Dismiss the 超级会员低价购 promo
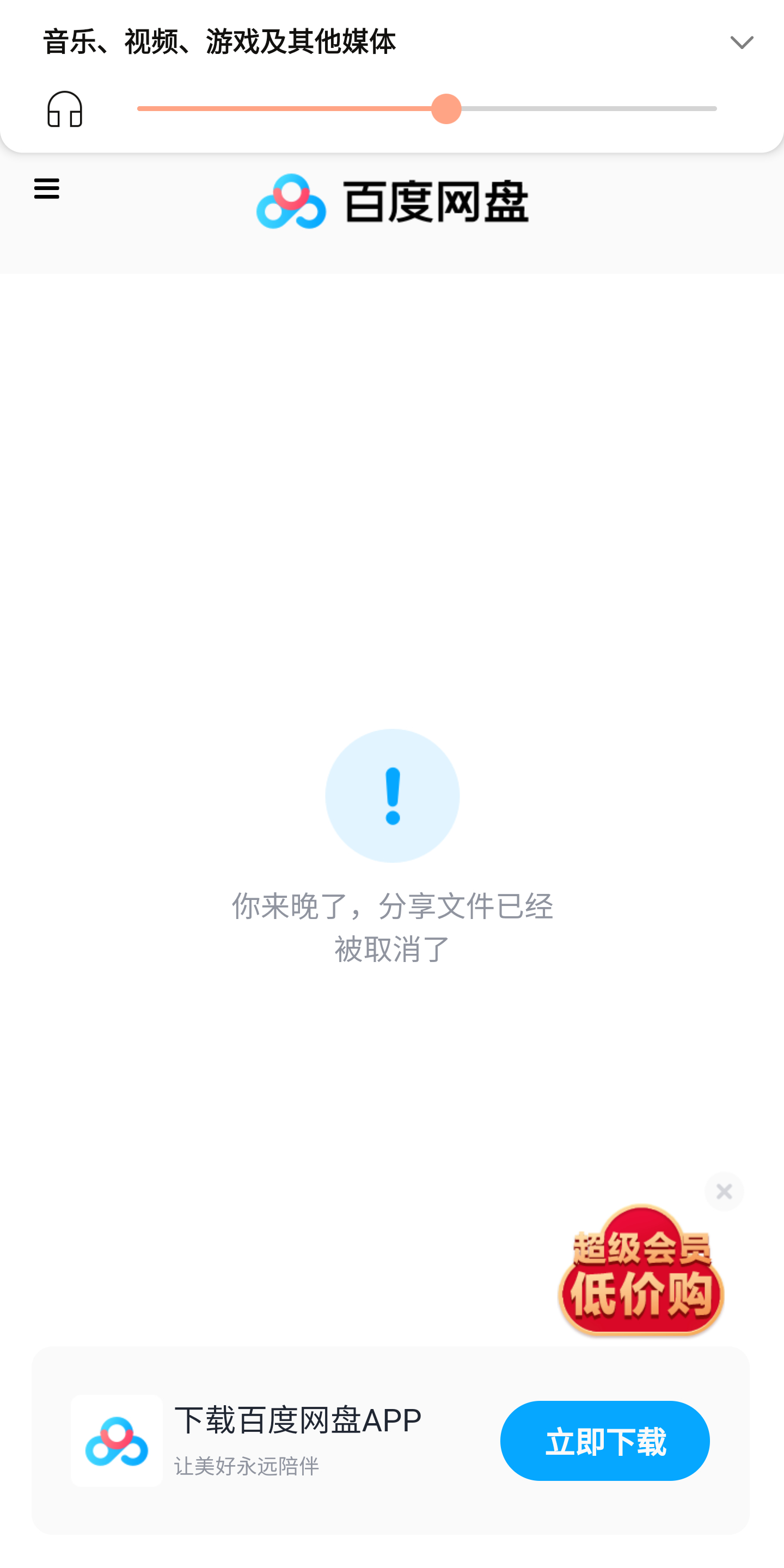The width and height of the screenshot is (784, 1568). 724,1191
